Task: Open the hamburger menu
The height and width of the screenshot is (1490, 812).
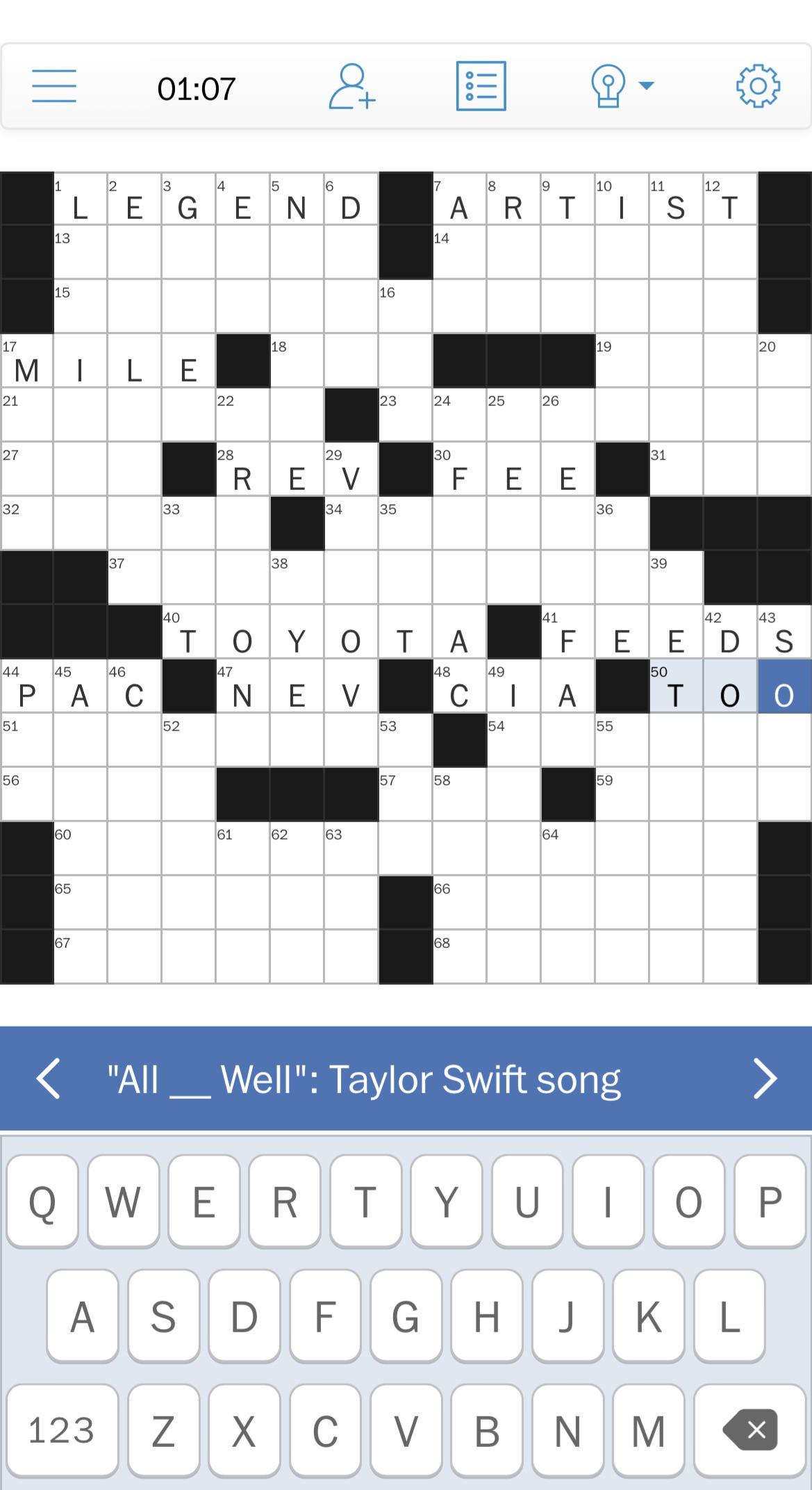Action: click(54, 86)
